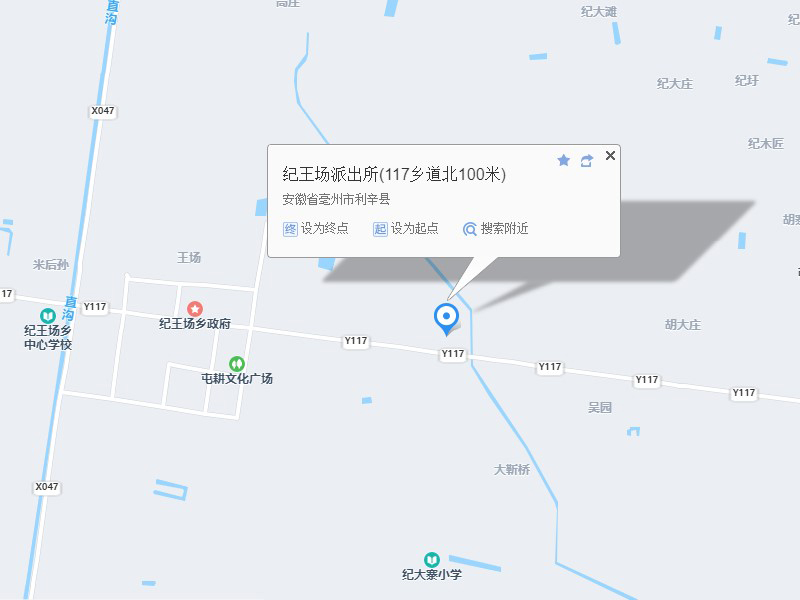Viewport: 800px width, 600px height.
Task: Close the 纪王场派出所 info popup
Action: click(x=610, y=155)
